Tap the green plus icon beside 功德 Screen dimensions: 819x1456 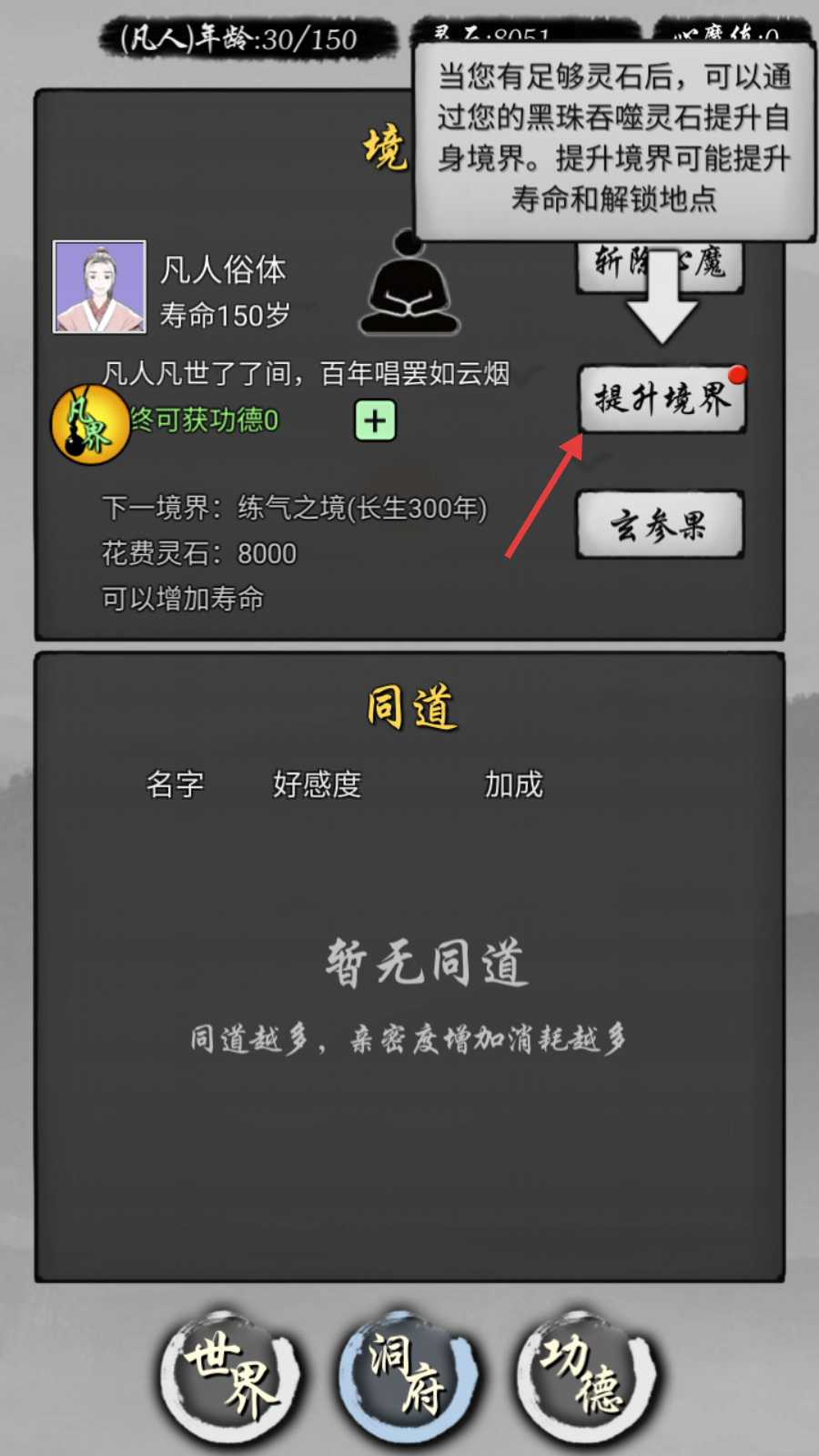375,420
